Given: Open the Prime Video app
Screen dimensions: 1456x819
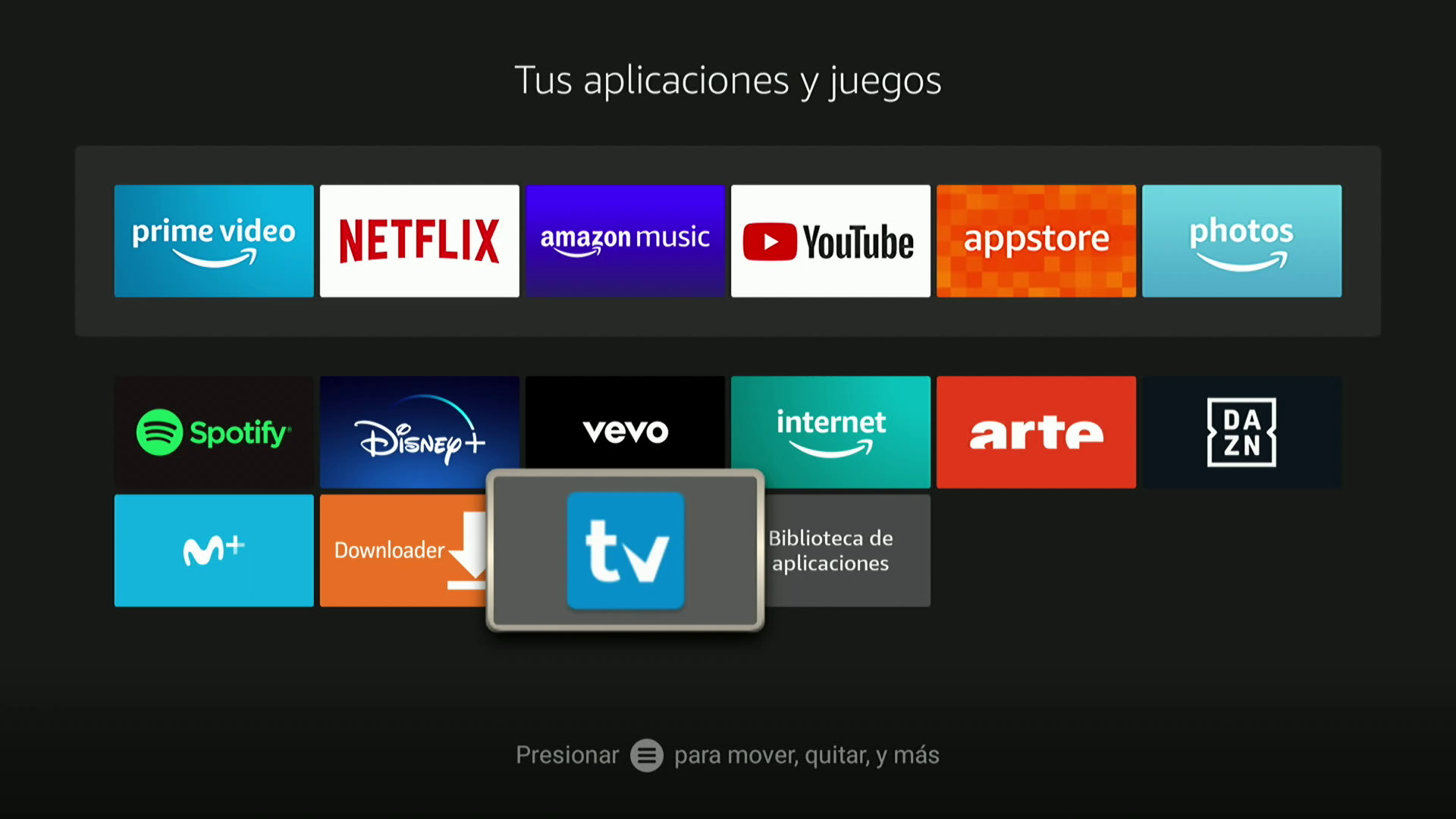Looking at the screenshot, I should pyautogui.click(x=214, y=241).
